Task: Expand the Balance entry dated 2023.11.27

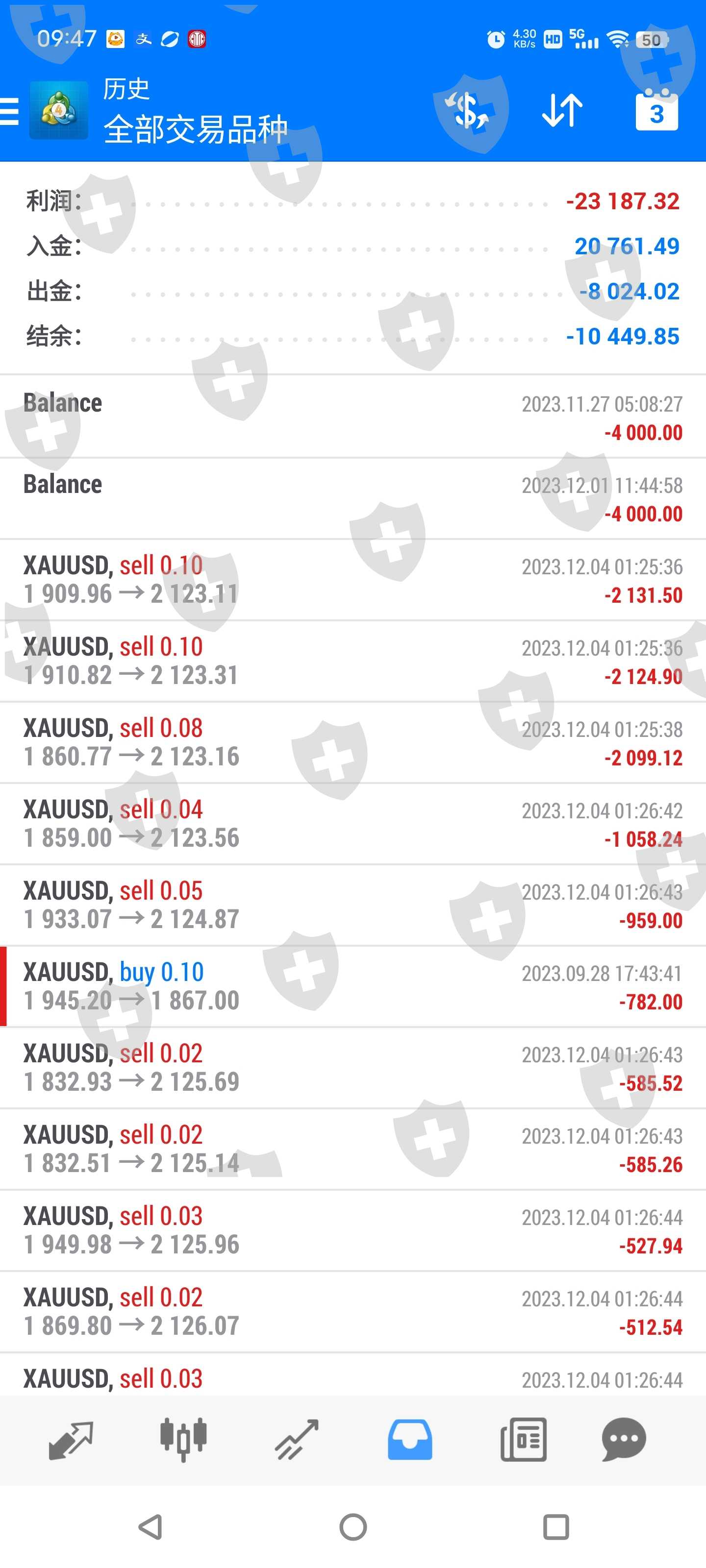Action: 353,417
